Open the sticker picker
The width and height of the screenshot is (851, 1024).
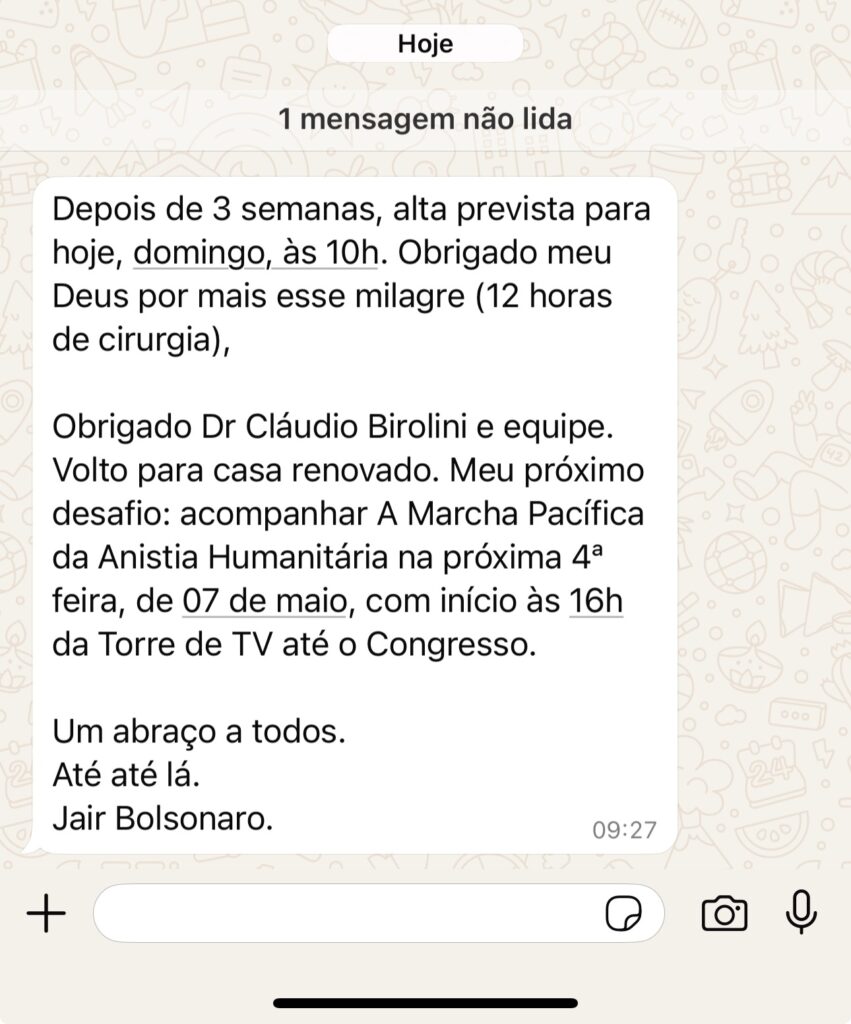click(624, 913)
